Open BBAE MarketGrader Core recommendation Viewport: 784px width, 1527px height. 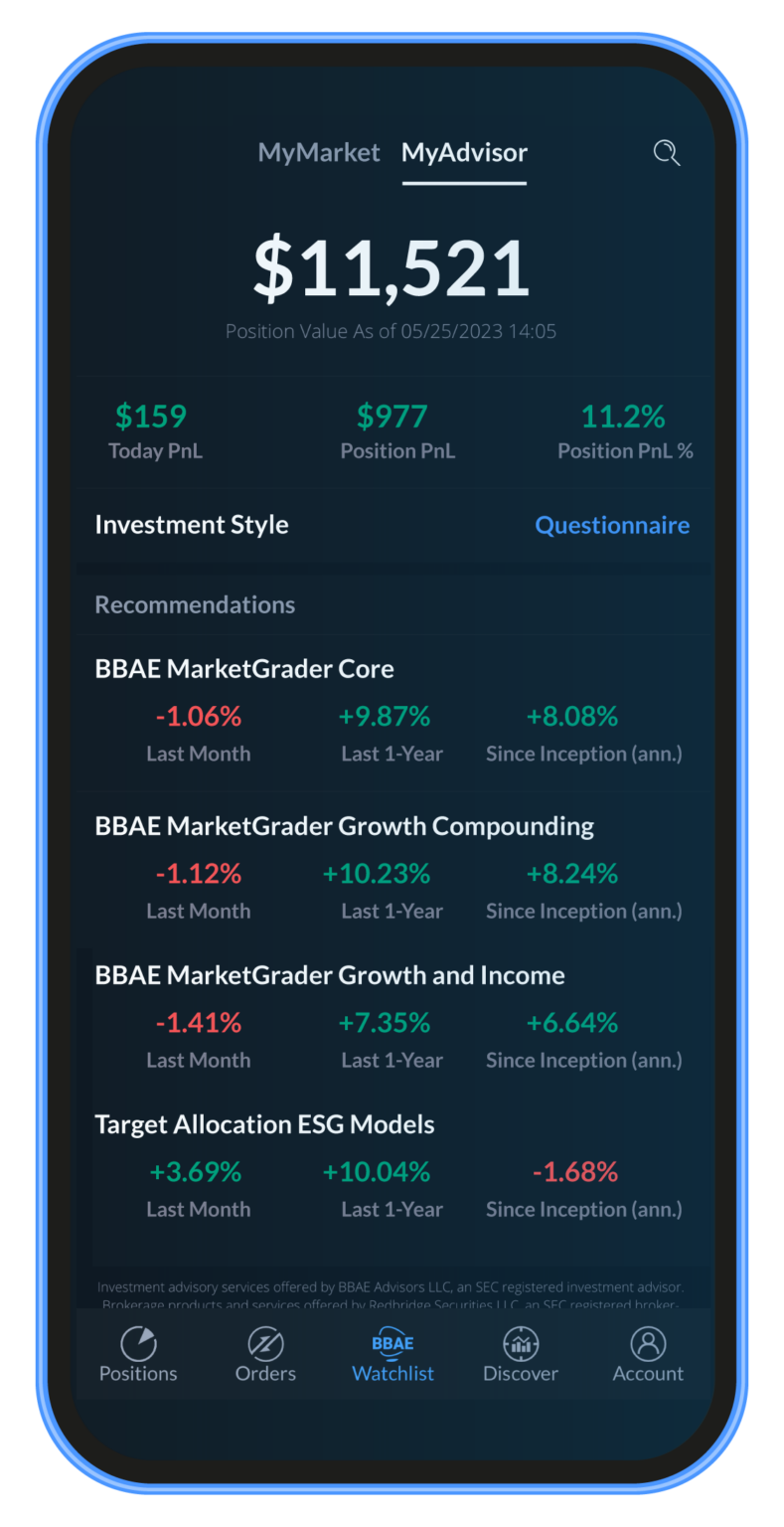(x=393, y=712)
